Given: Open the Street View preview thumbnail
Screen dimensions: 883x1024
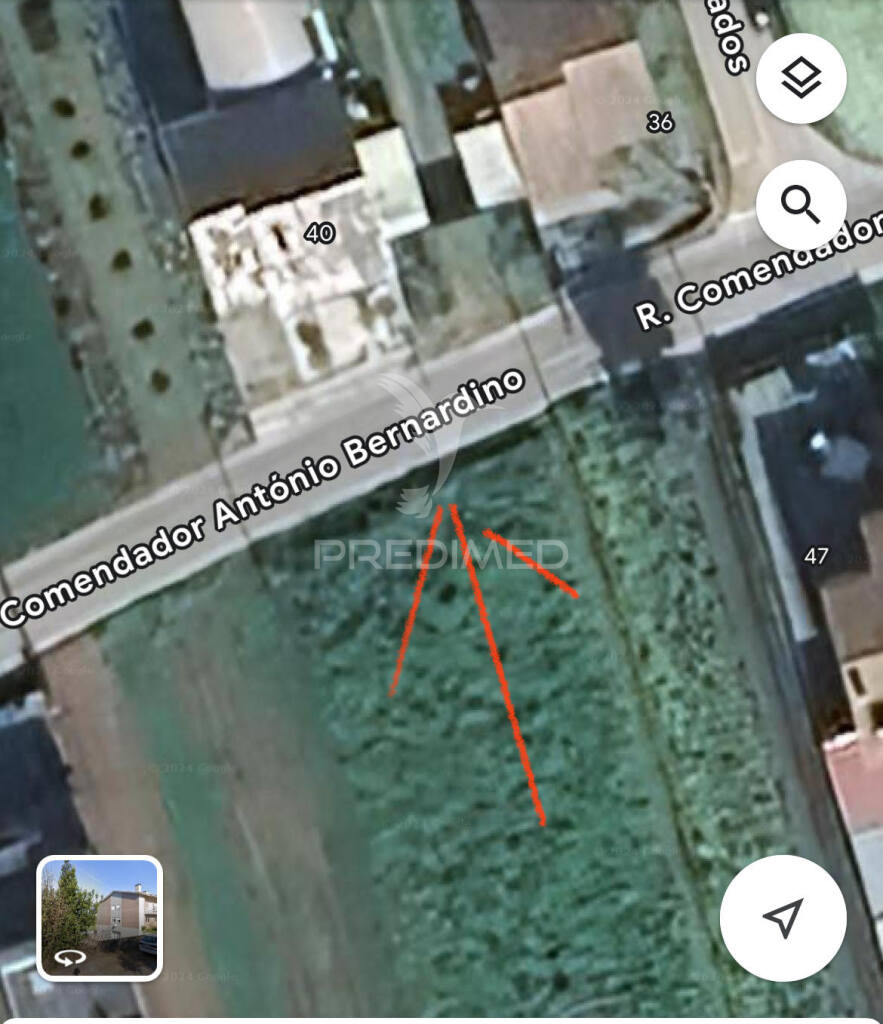Looking at the screenshot, I should tap(99, 917).
